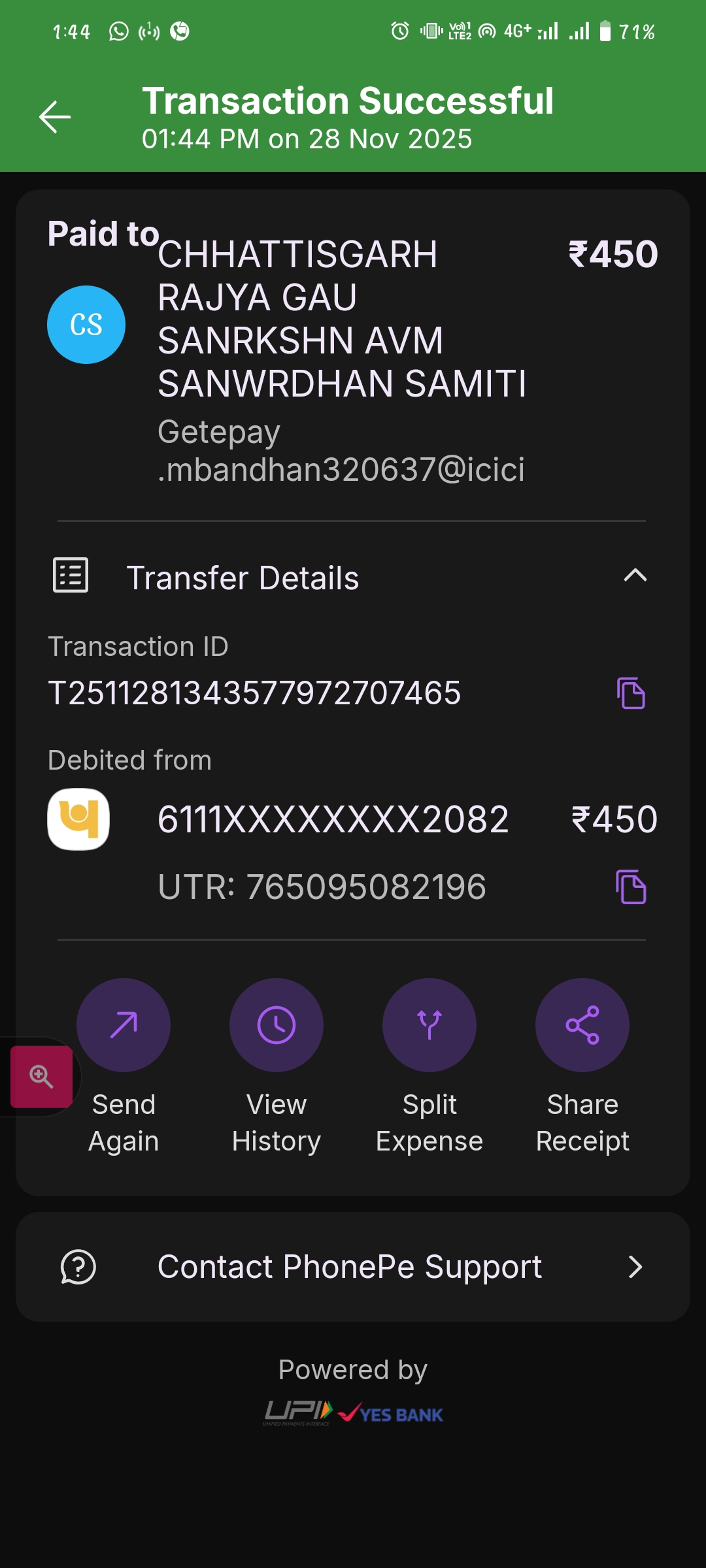This screenshot has width=706, height=1568.
Task: Tap Send Again
Action: click(x=124, y=1025)
